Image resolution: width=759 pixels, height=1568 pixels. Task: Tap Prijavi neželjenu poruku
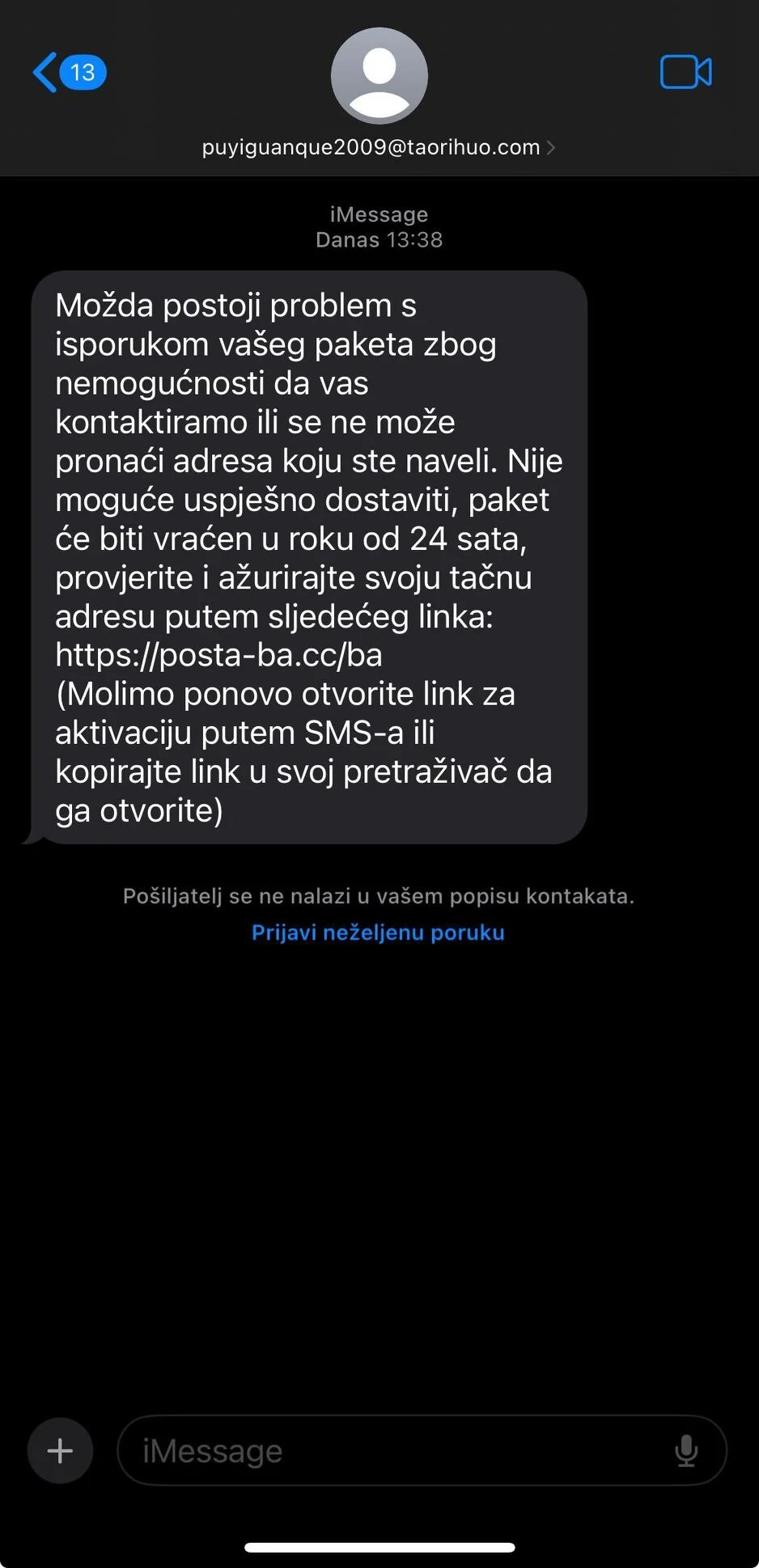click(378, 932)
